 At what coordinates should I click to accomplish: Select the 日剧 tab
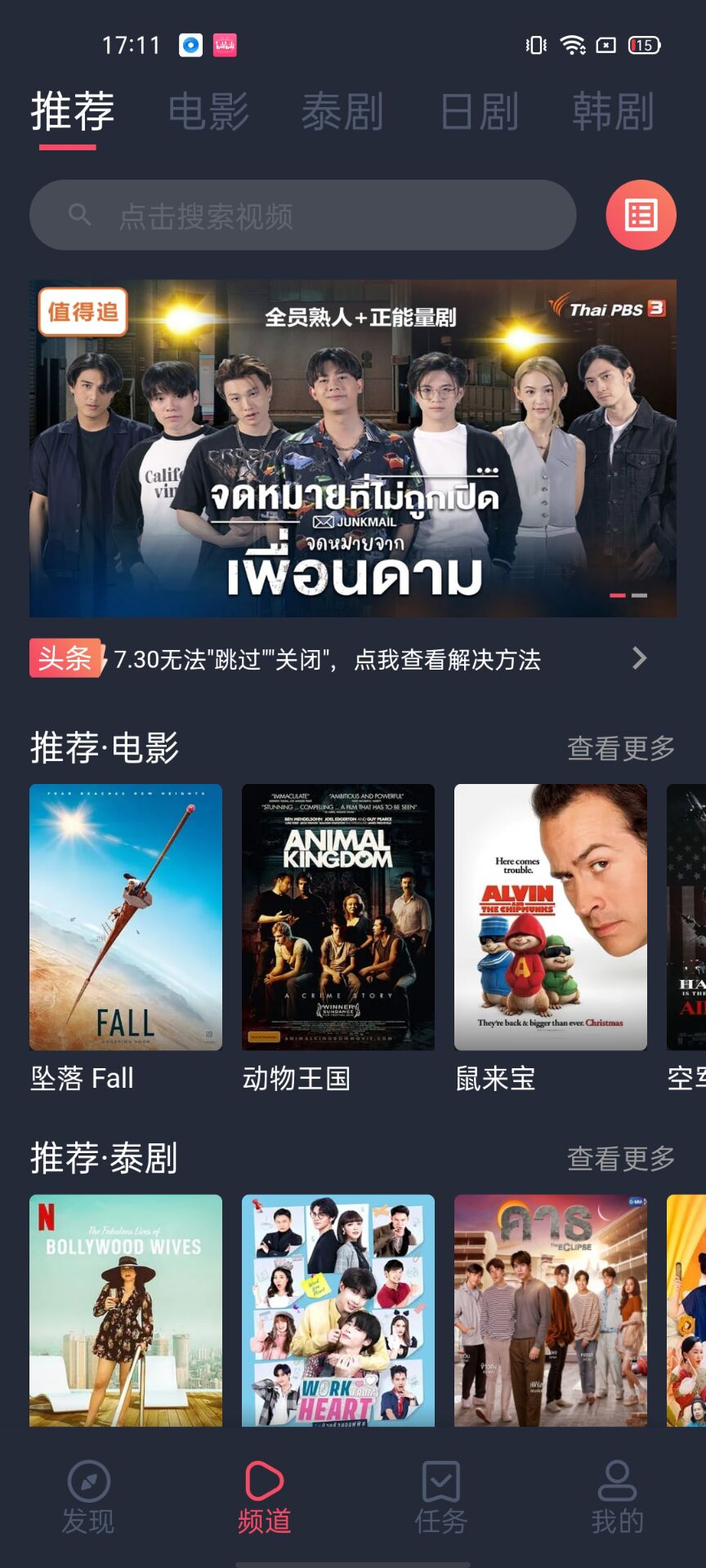point(479,112)
